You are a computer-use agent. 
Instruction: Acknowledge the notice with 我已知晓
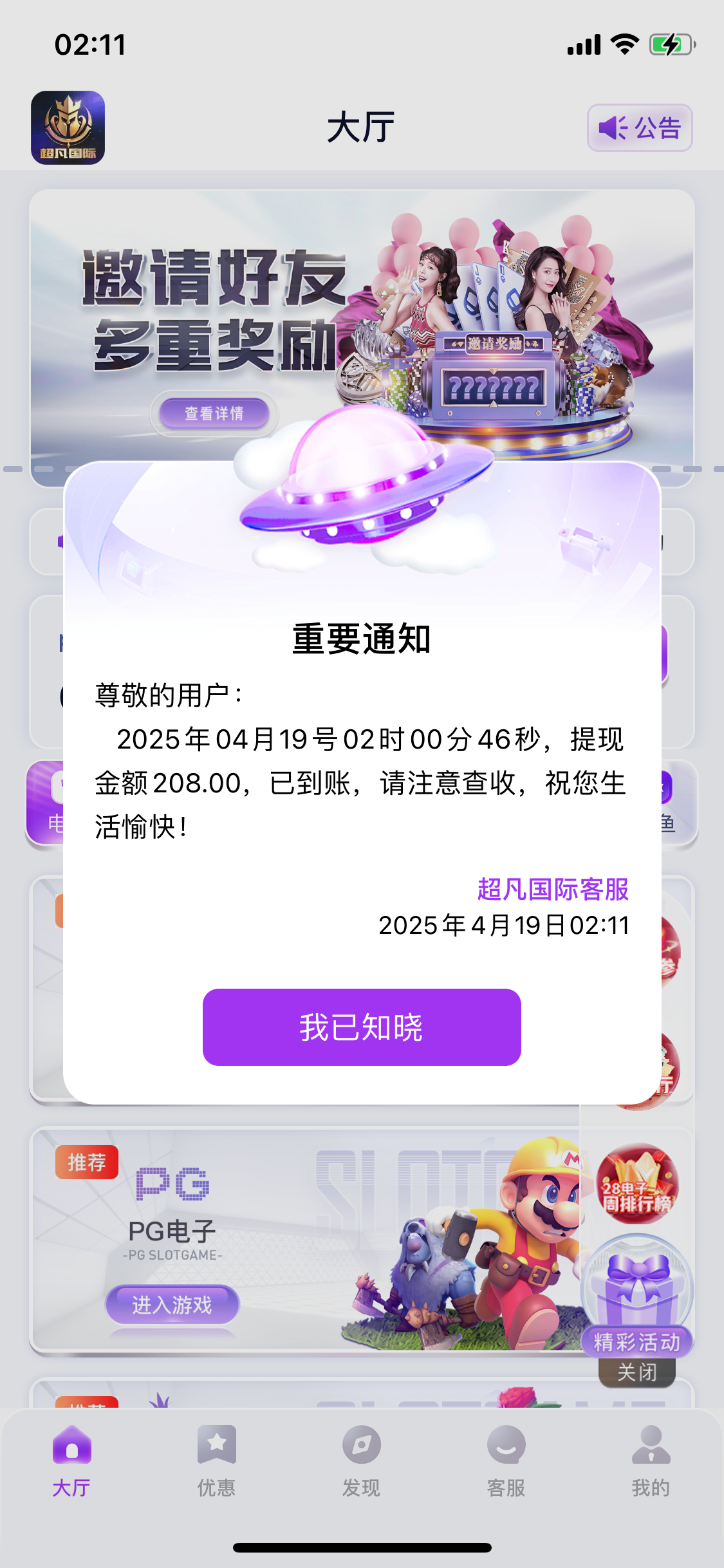click(362, 1028)
